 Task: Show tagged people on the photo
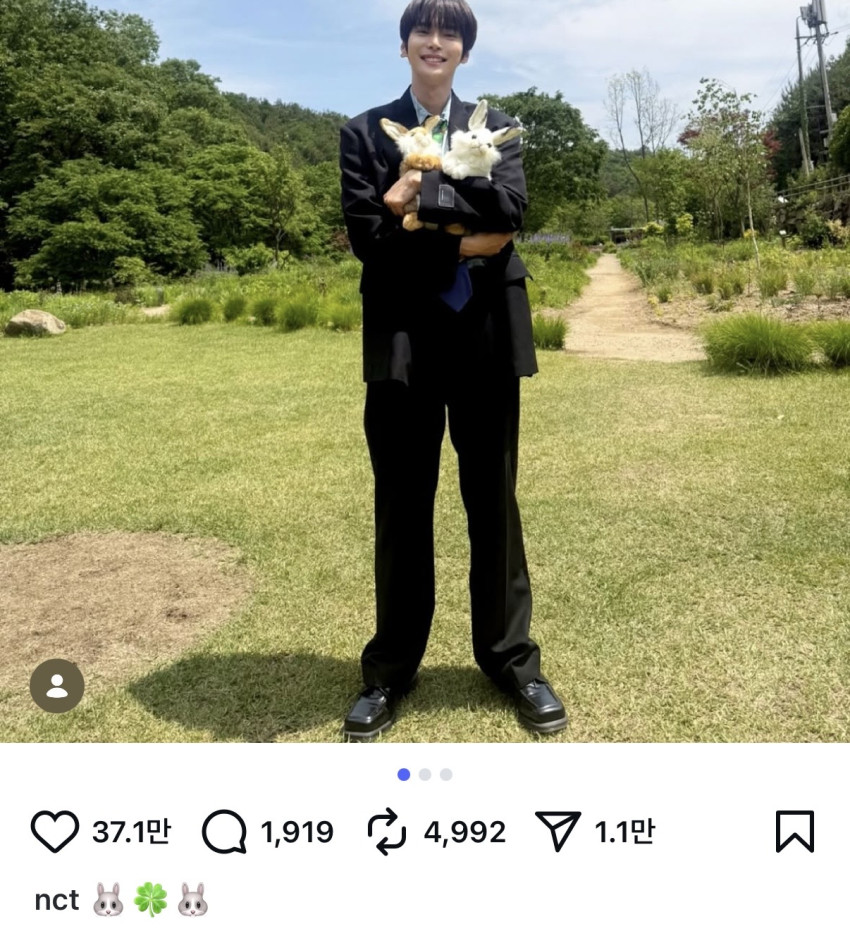click(x=57, y=686)
